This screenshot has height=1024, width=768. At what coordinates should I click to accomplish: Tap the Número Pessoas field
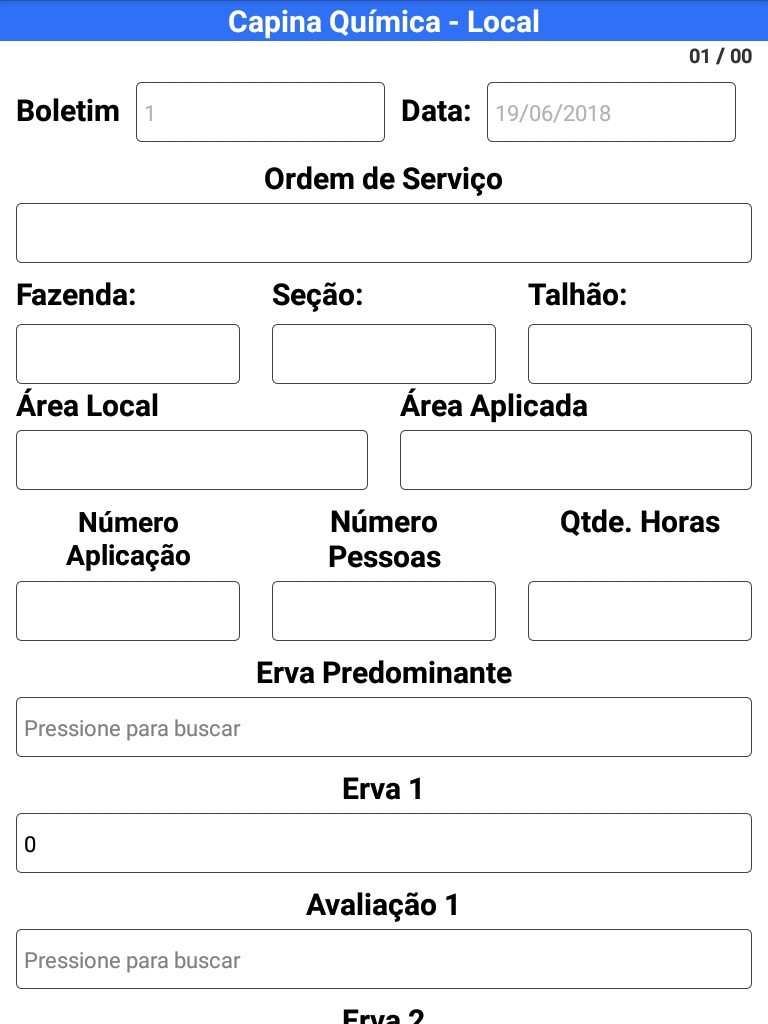[x=384, y=611]
